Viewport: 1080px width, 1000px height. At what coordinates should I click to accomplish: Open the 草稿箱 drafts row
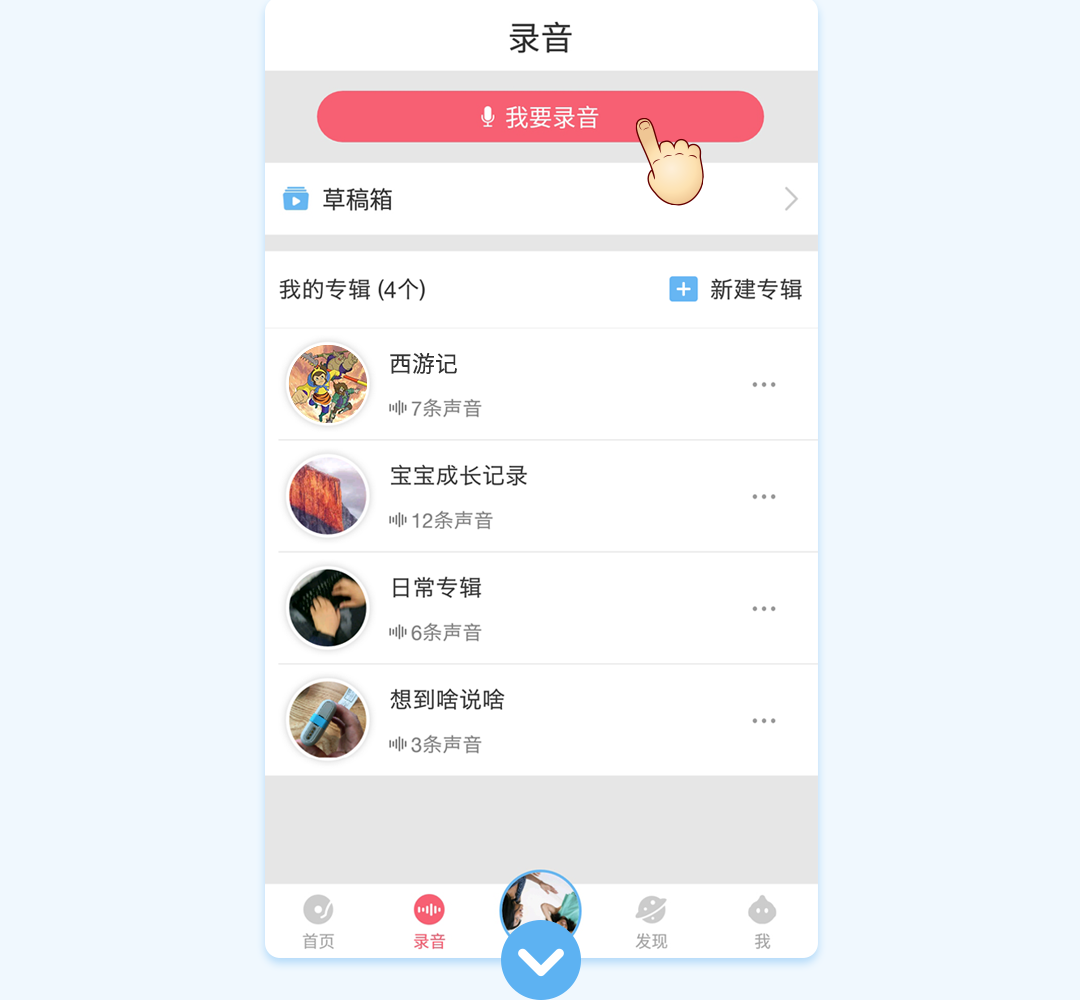(x=540, y=199)
